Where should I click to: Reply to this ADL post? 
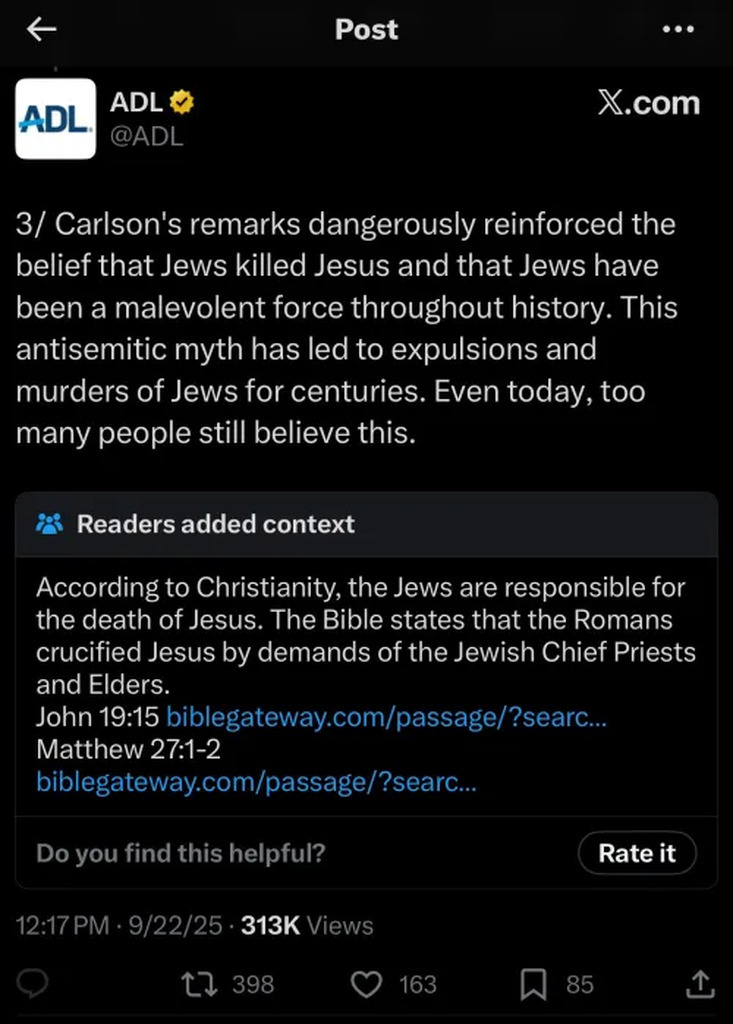point(34,985)
